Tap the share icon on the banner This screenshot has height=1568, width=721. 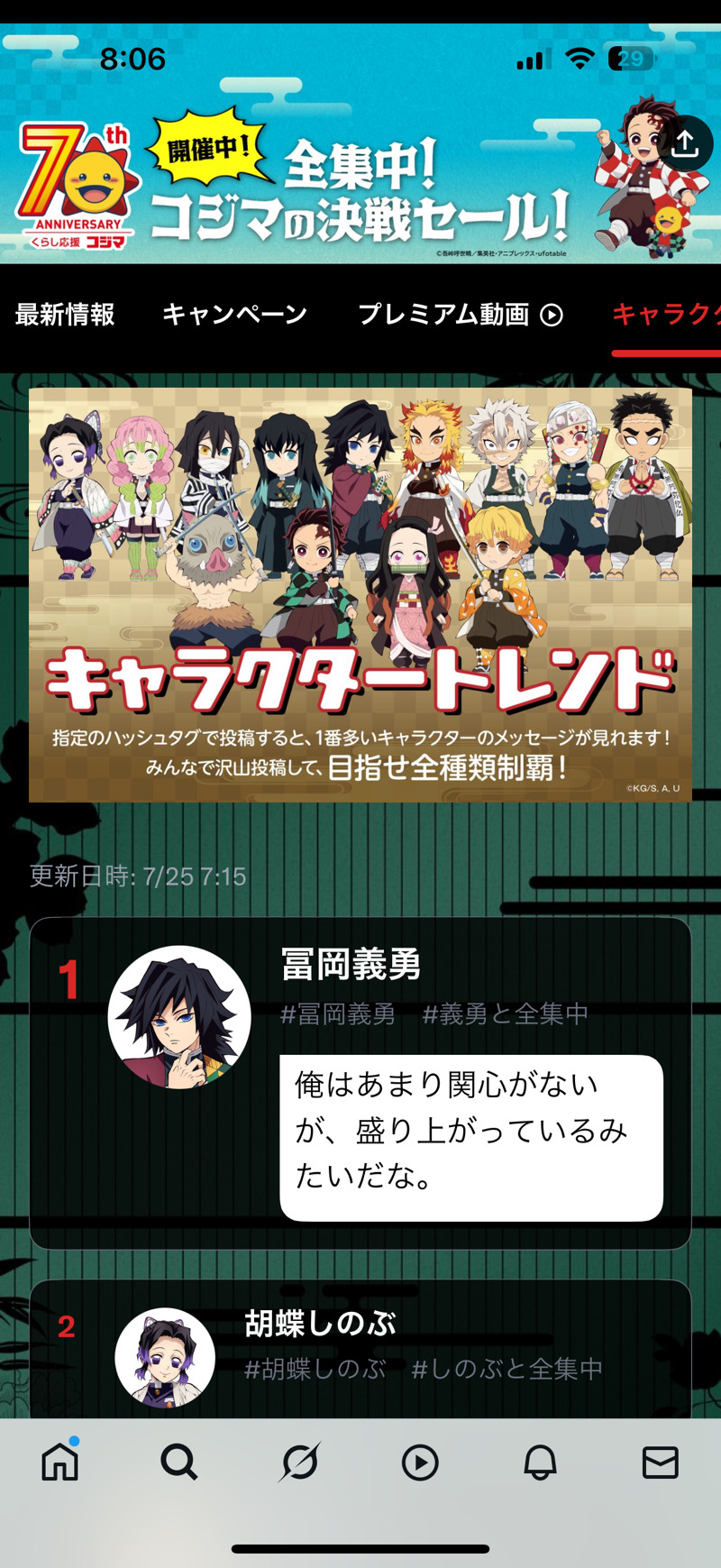coord(684,143)
